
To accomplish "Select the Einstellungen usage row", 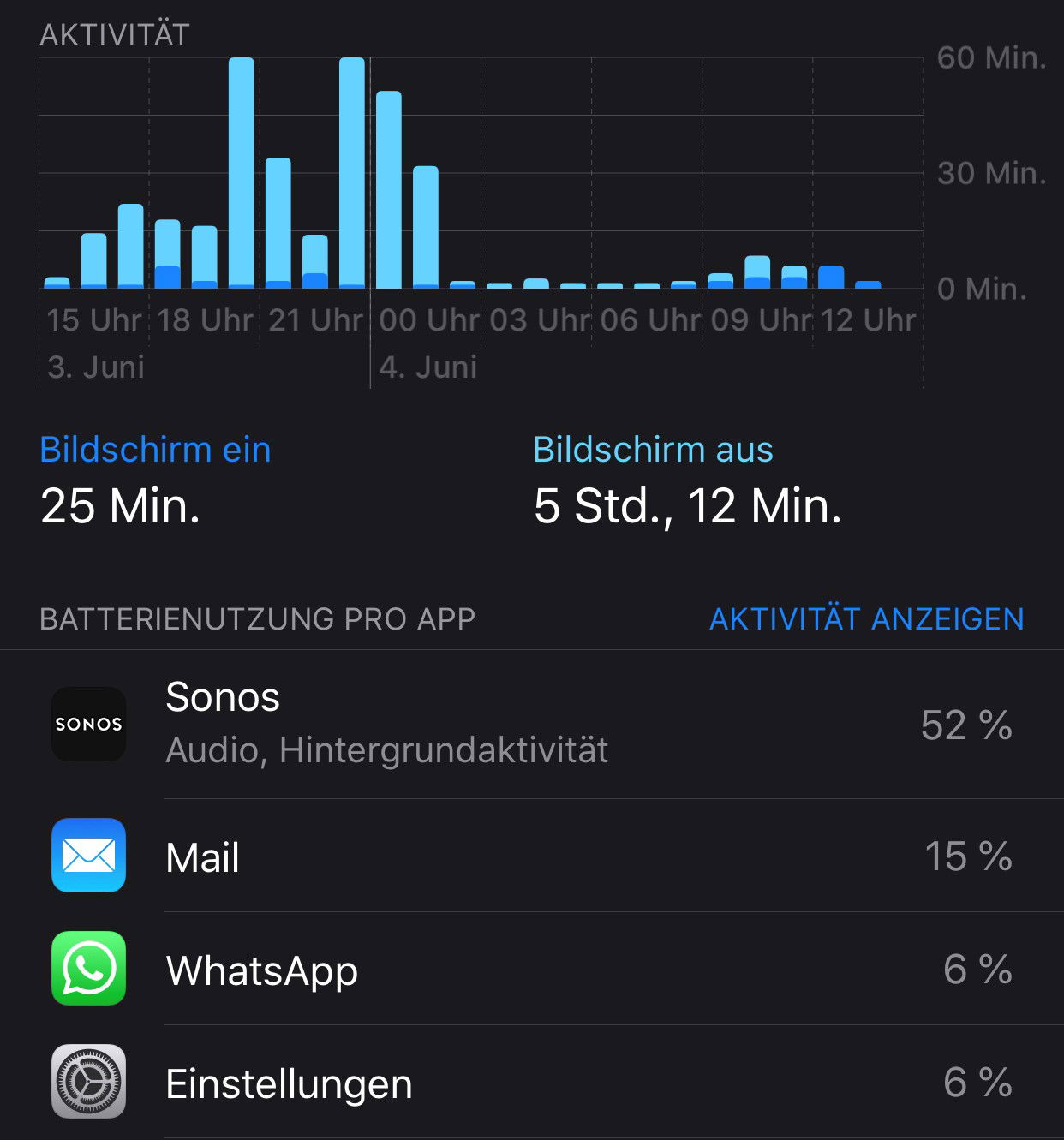I will (x=531, y=1083).
